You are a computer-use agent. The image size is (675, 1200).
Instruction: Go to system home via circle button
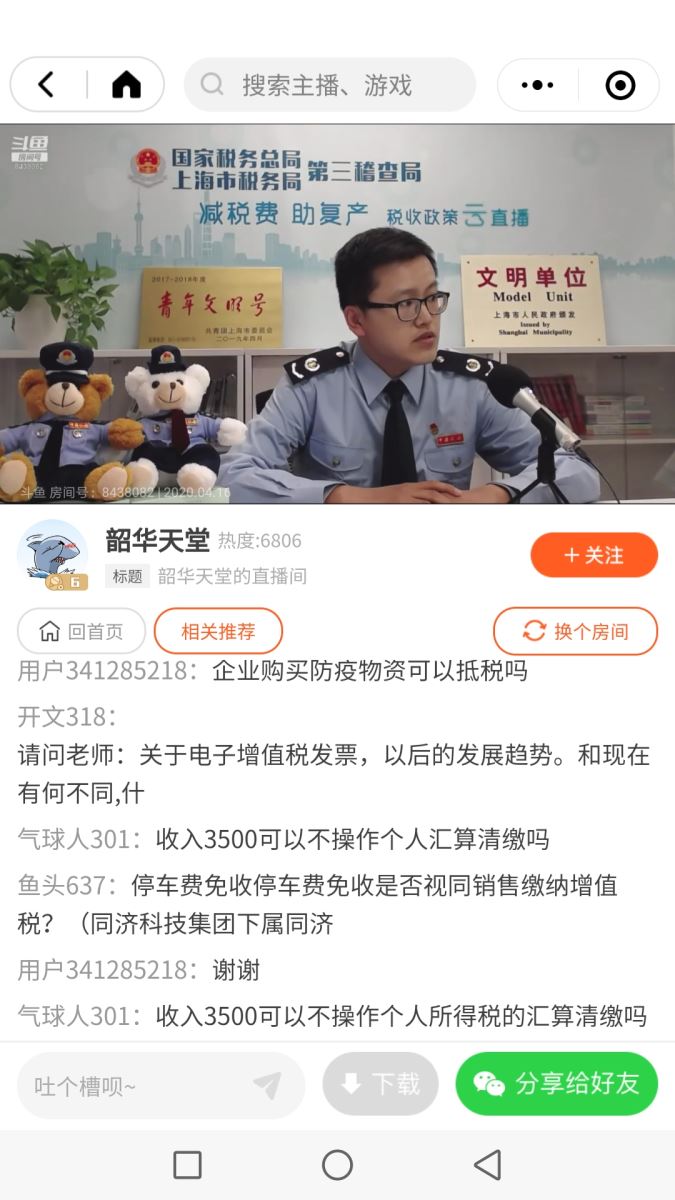click(337, 1165)
